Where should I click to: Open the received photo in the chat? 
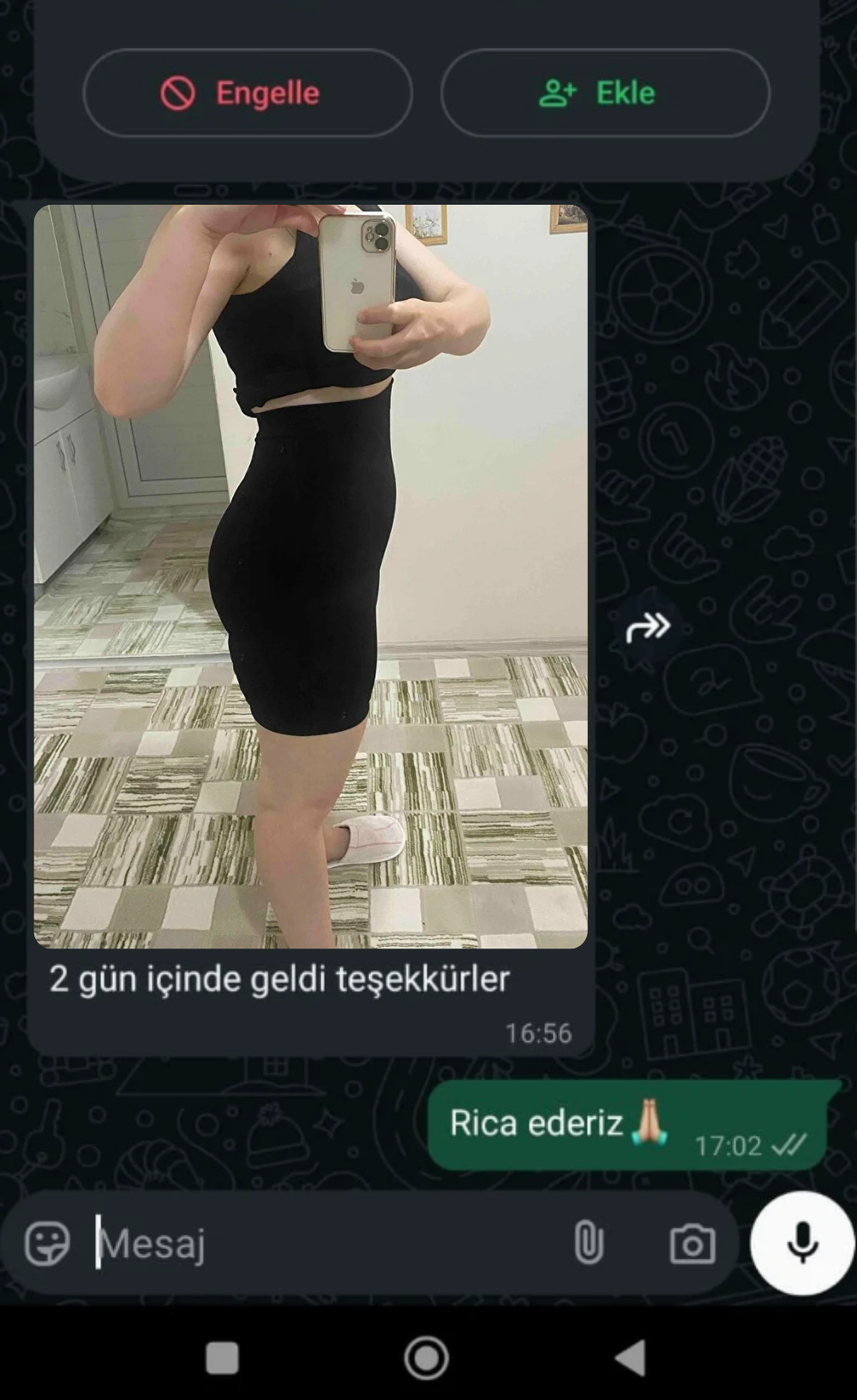[310, 576]
